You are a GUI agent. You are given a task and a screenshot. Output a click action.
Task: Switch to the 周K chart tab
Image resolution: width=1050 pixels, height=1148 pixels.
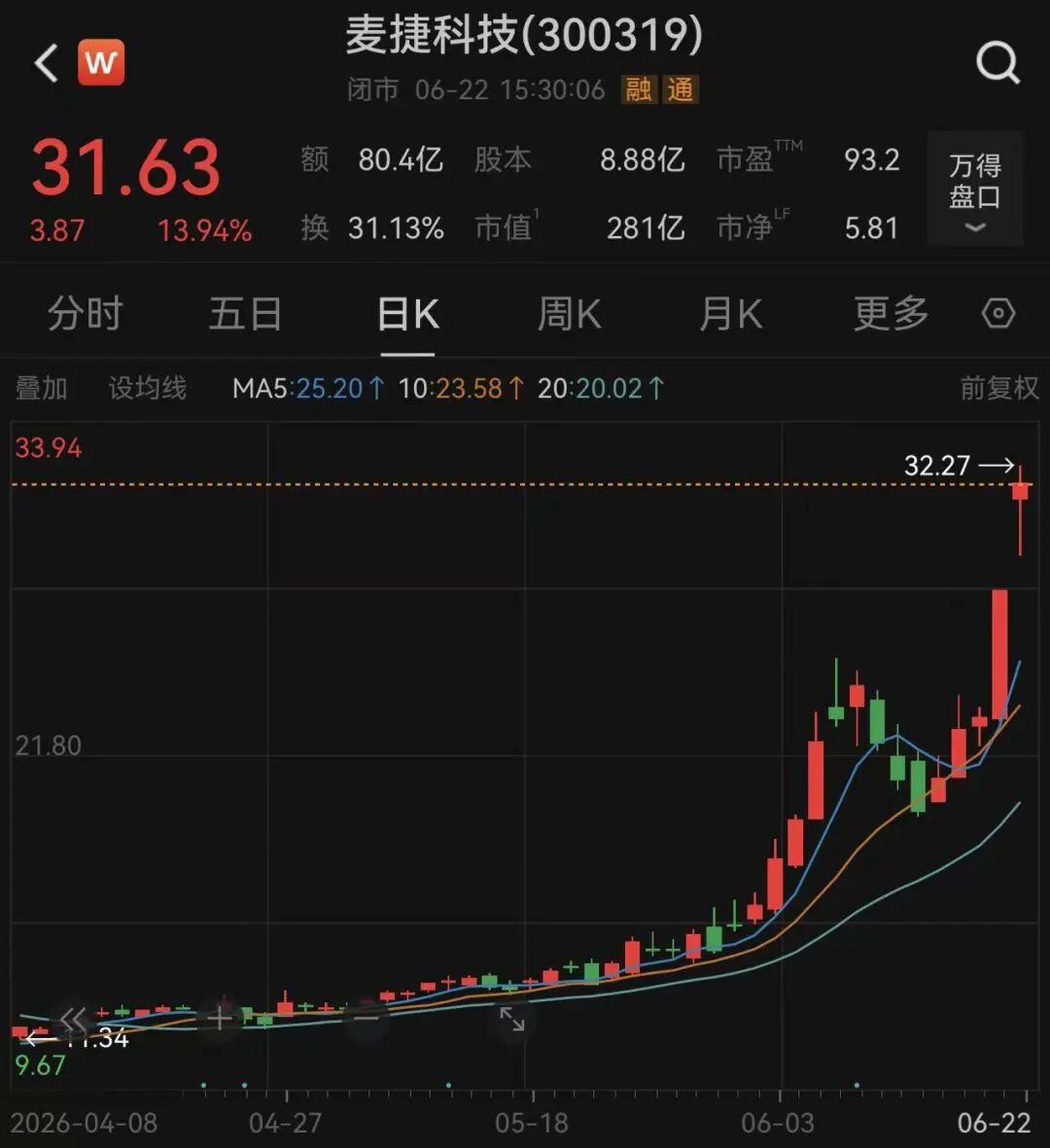click(x=569, y=314)
